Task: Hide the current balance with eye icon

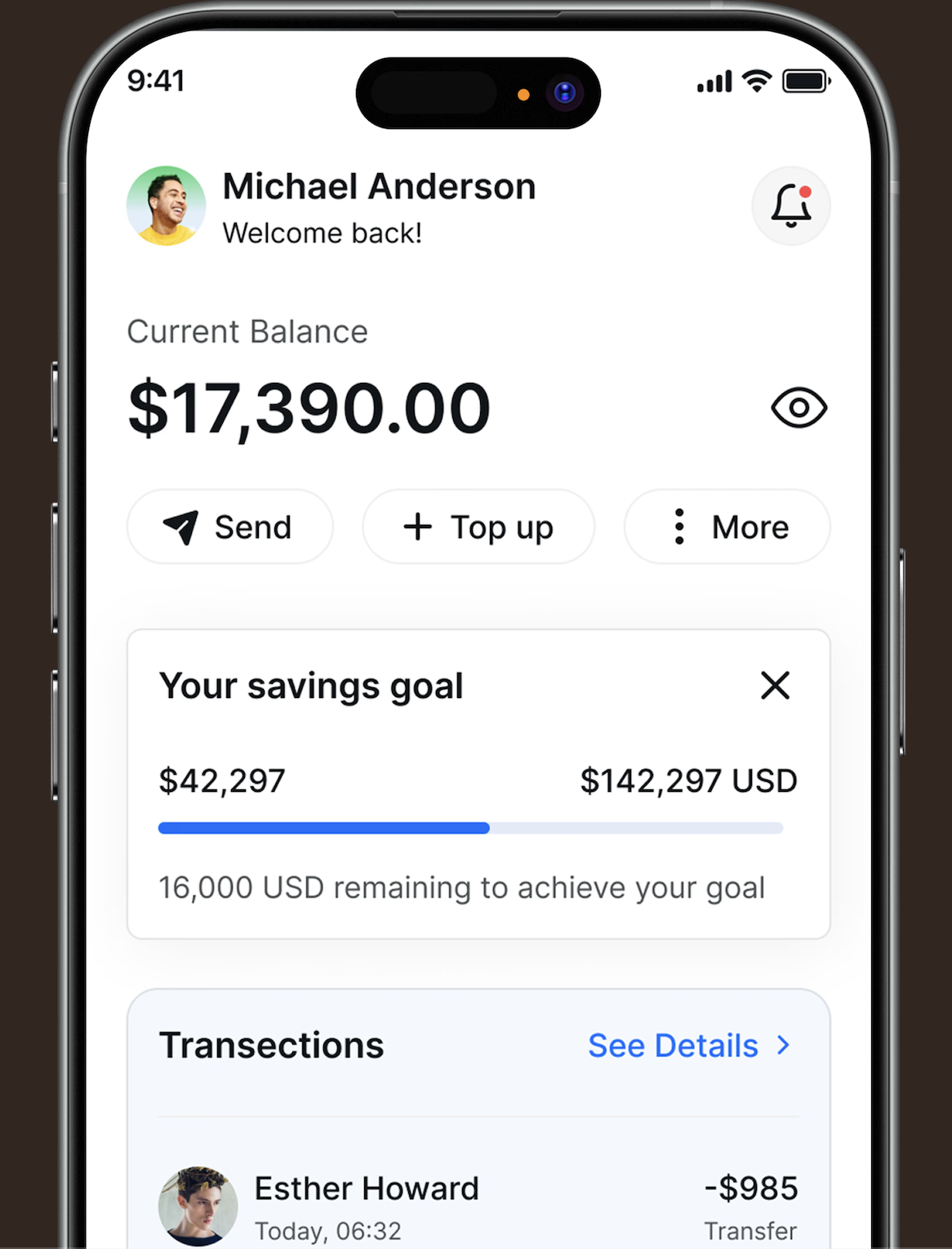Action: pos(799,407)
